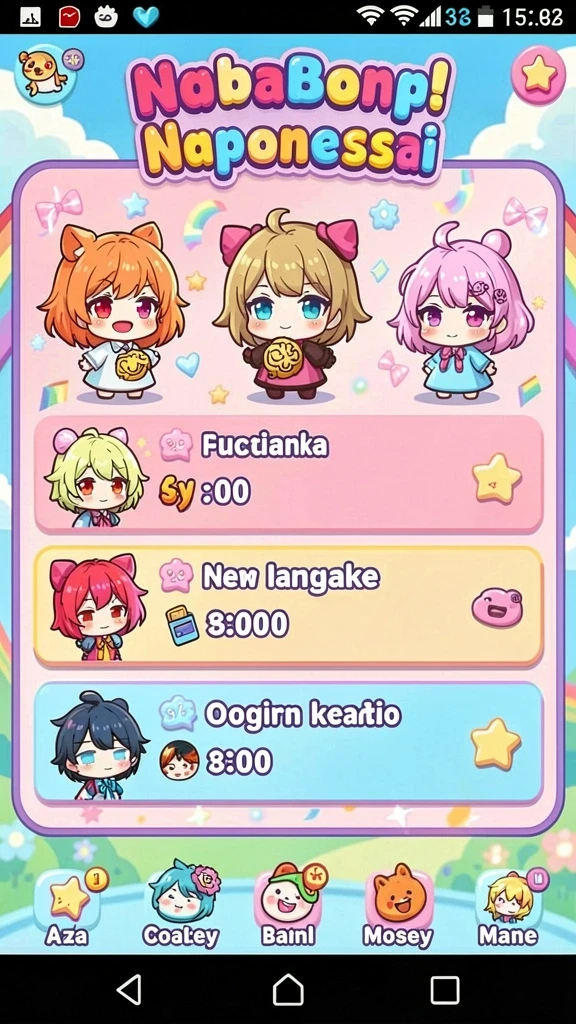Tap the pink star button
The height and width of the screenshot is (1024, 576).
538,75
